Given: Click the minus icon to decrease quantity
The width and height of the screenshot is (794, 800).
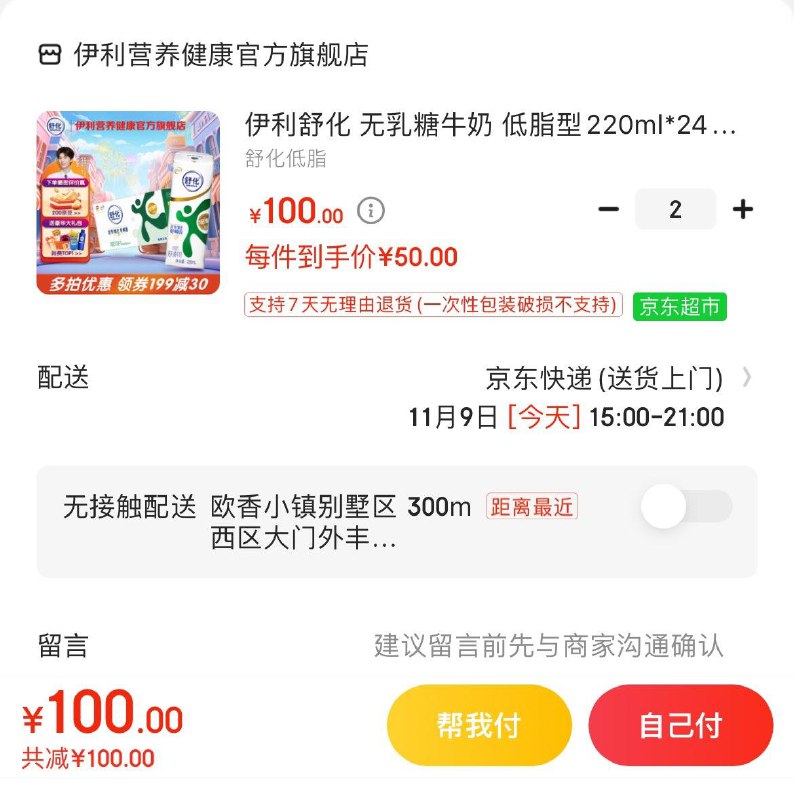Looking at the screenshot, I should point(608,208).
